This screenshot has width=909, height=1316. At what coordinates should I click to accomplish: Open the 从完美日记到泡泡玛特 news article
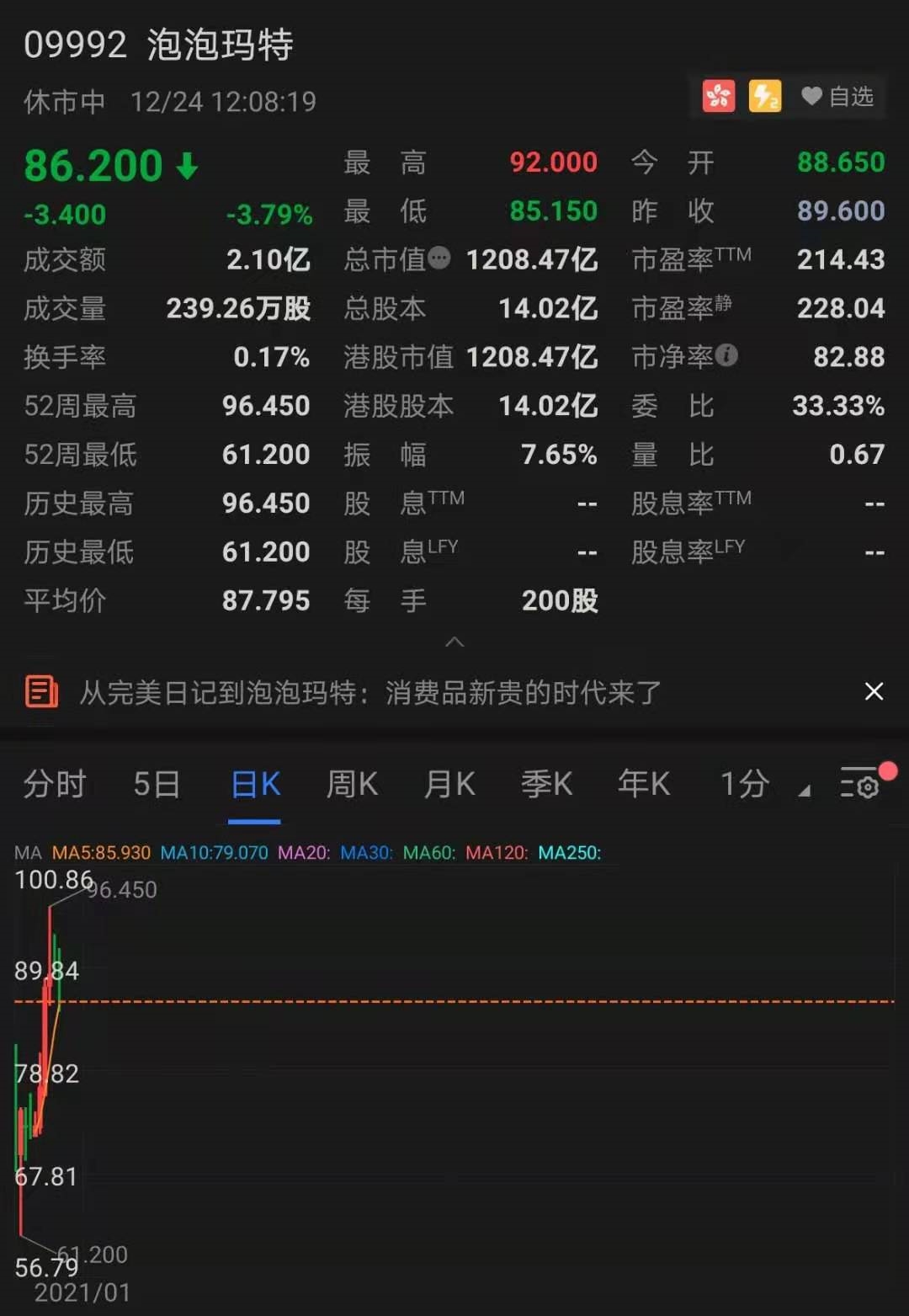370,693
